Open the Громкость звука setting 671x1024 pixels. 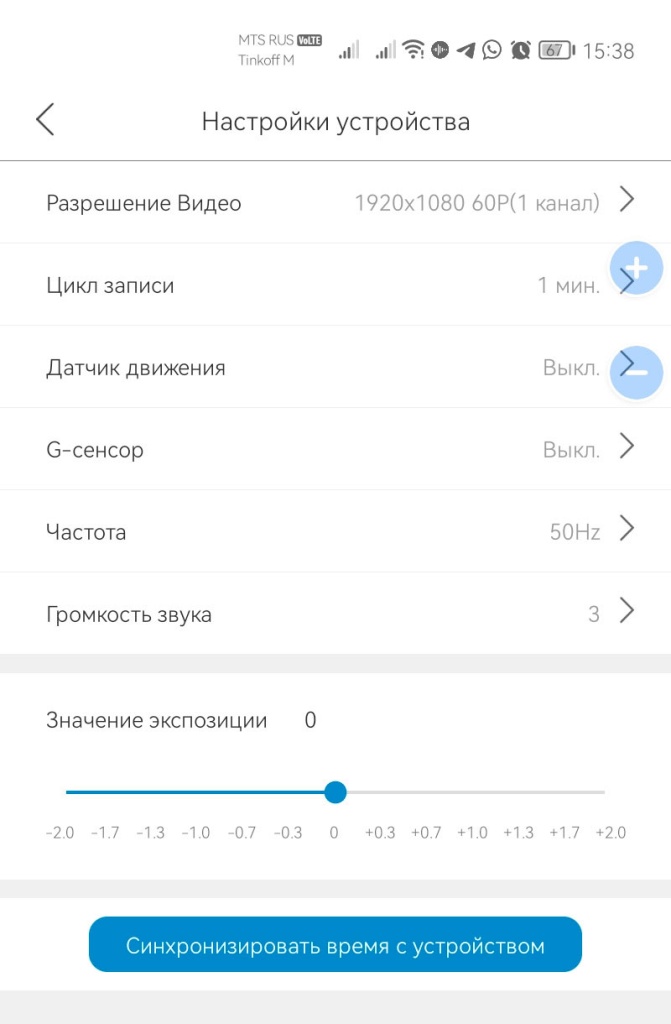[335, 614]
